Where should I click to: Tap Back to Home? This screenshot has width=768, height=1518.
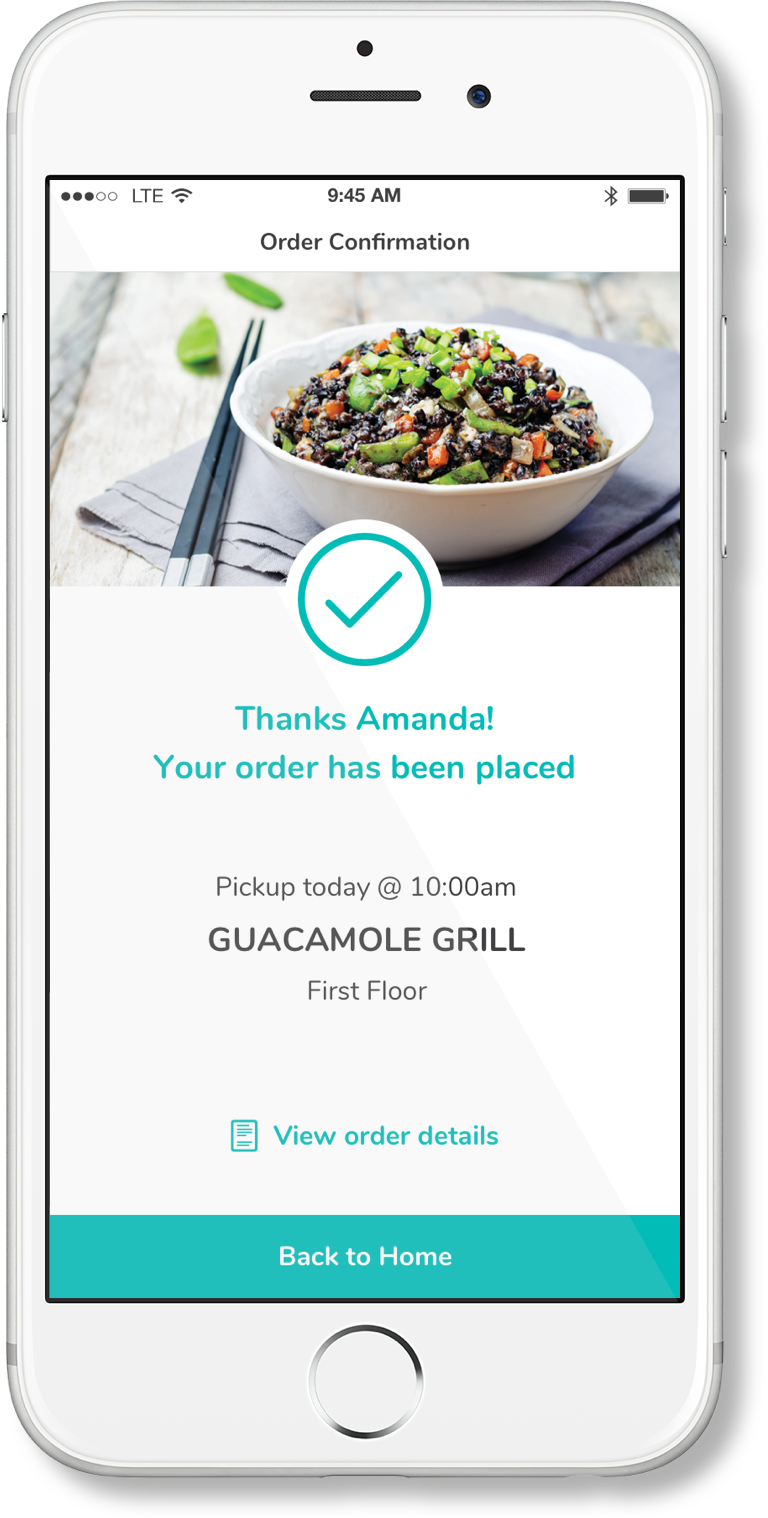pyautogui.click(x=367, y=1255)
